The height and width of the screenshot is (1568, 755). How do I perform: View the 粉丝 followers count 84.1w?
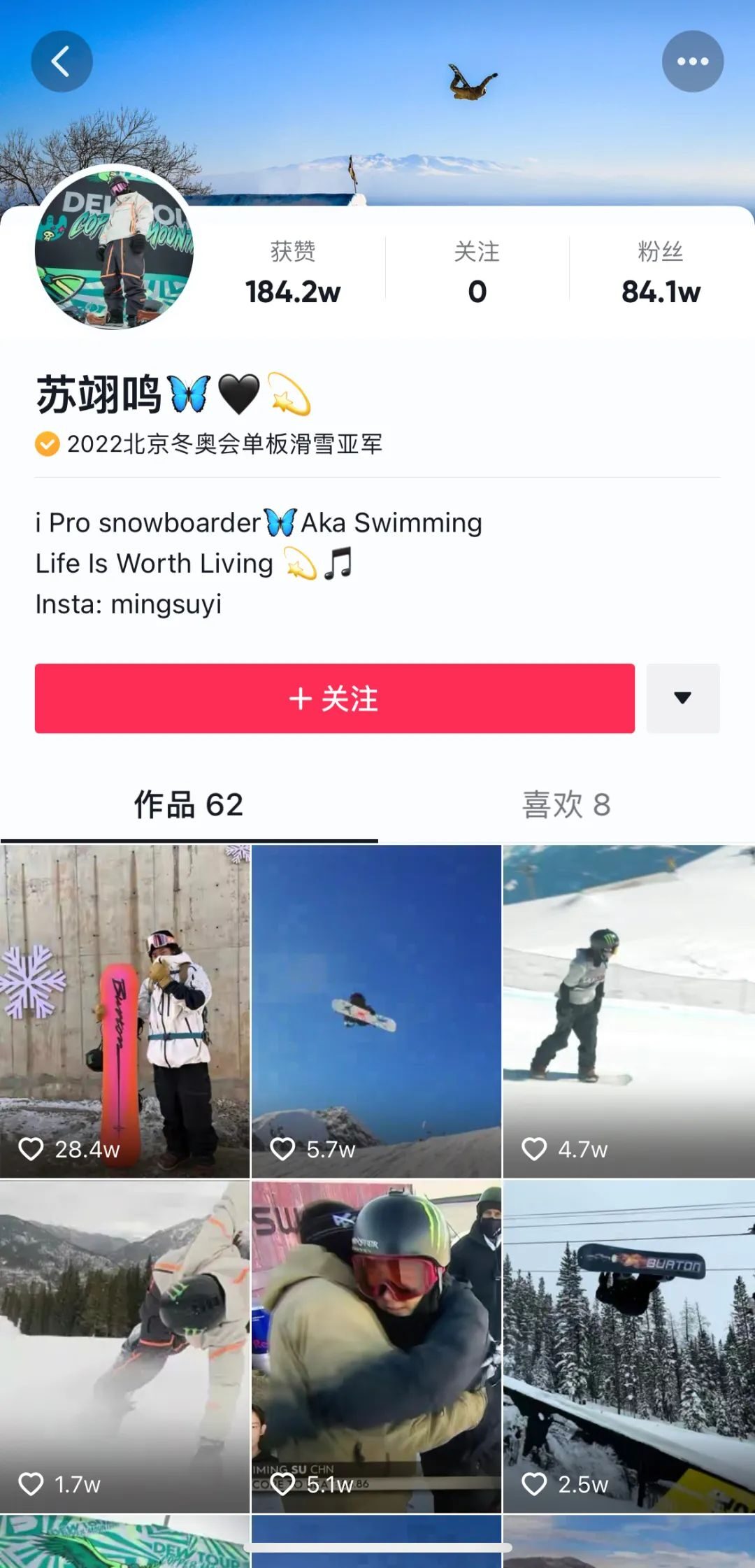pyautogui.click(x=661, y=273)
